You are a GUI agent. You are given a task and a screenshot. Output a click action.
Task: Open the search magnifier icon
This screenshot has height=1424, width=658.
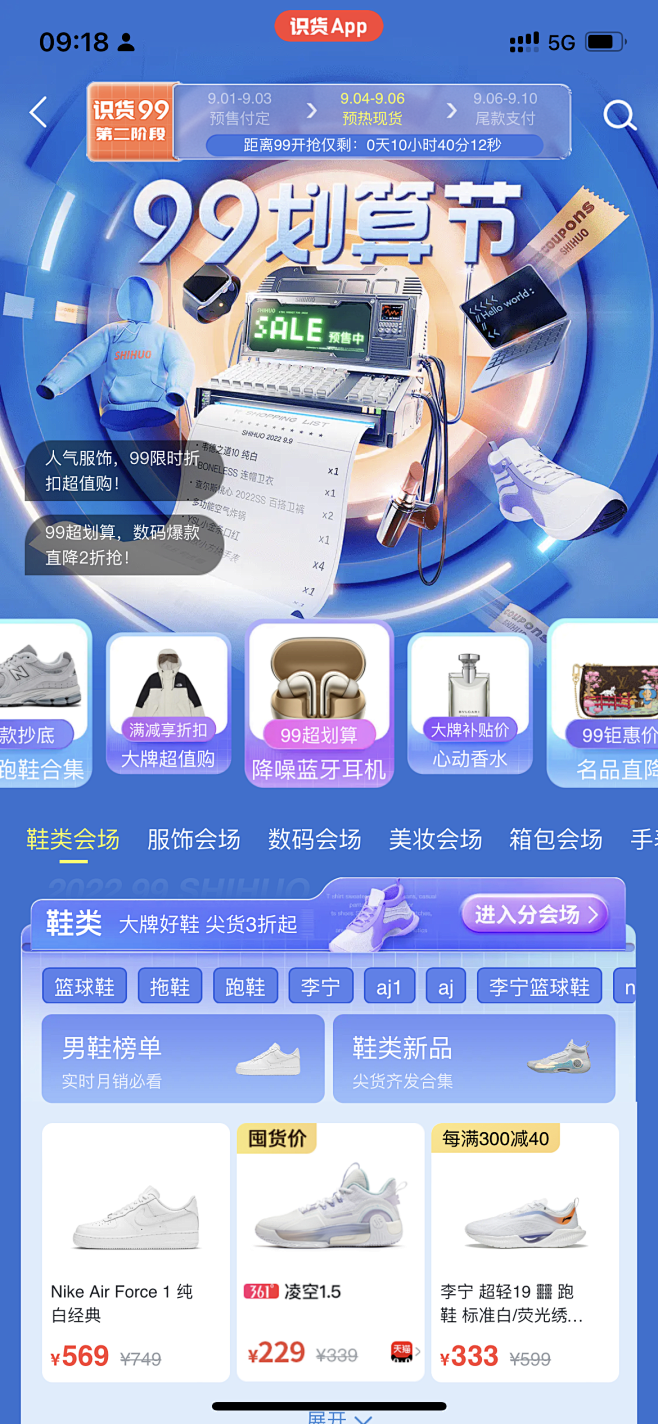point(620,115)
